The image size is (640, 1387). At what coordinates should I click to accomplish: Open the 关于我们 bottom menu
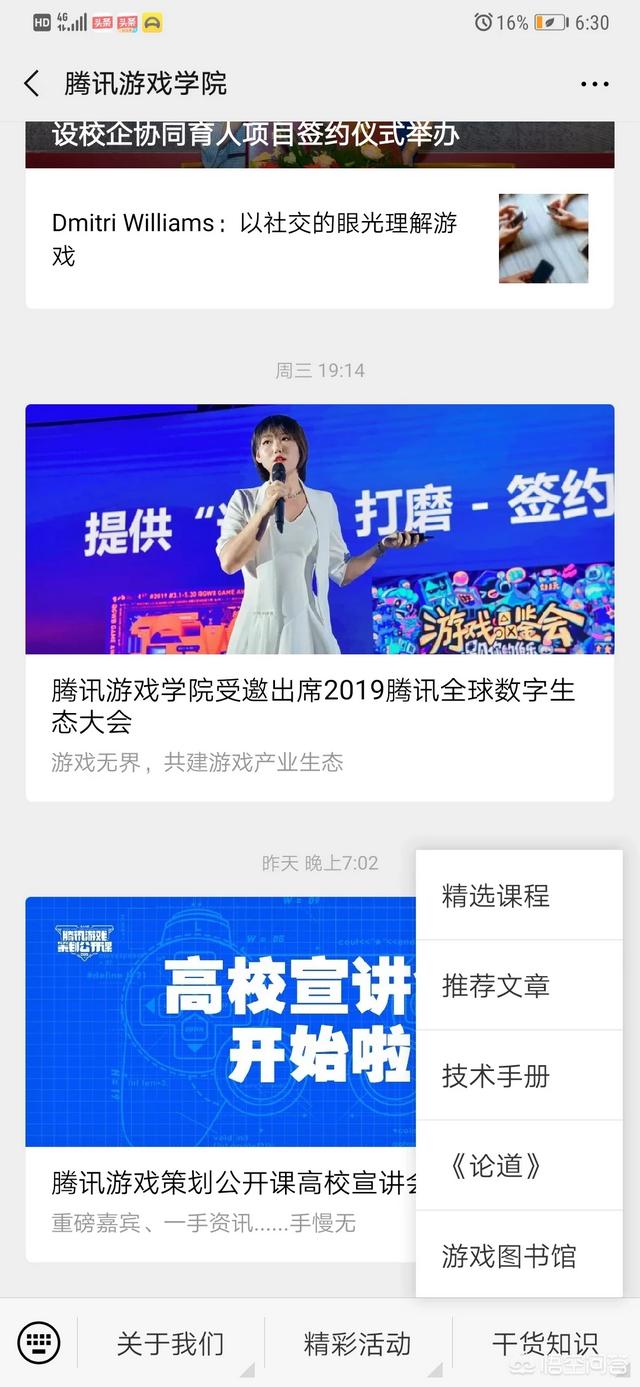pyautogui.click(x=170, y=1343)
